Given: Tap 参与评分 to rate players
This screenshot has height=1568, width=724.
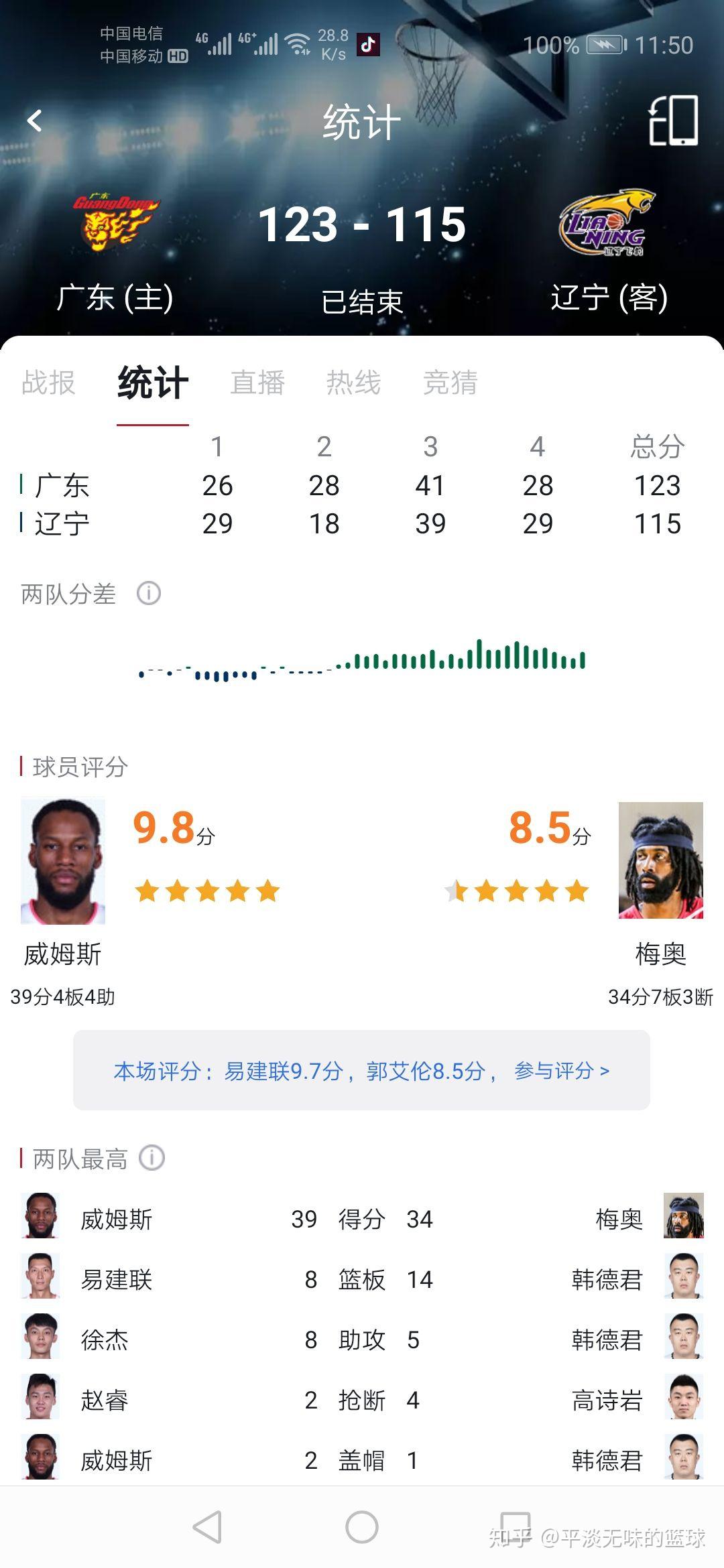Looking at the screenshot, I should pyautogui.click(x=562, y=1071).
